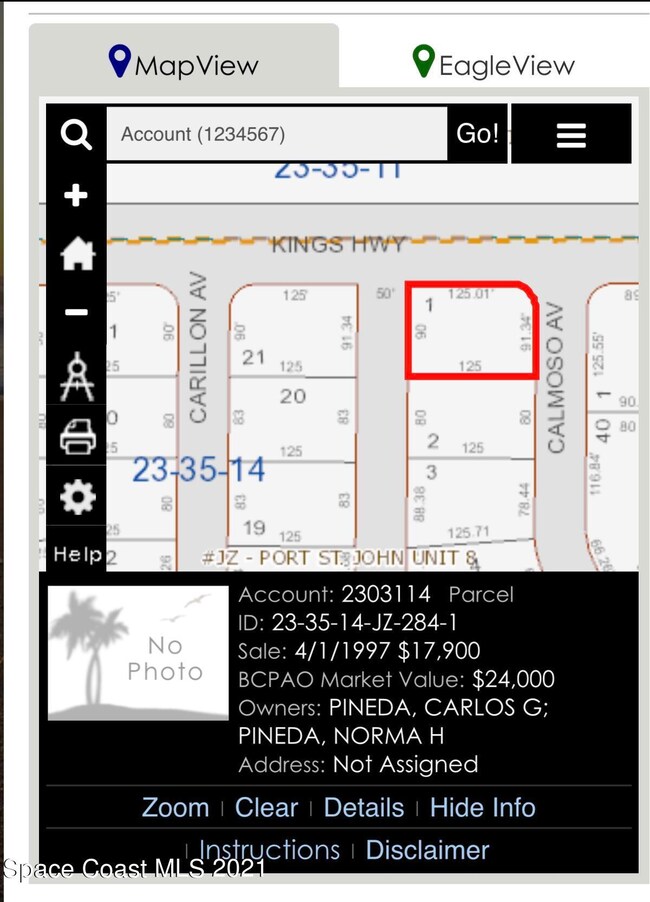Open the measure compass tool
This screenshot has width=650, height=902.
coord(76,377)
